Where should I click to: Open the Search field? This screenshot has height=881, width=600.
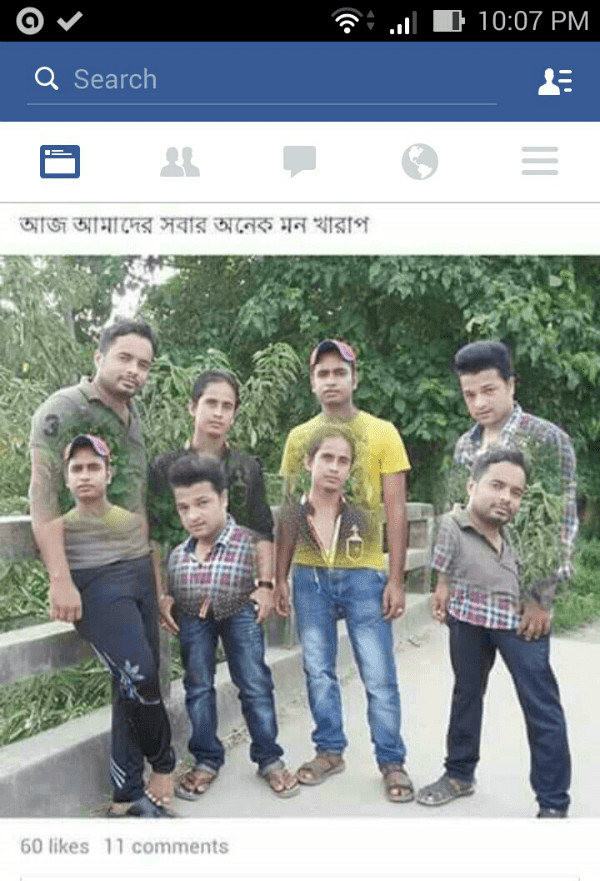[x=265, y=80]
